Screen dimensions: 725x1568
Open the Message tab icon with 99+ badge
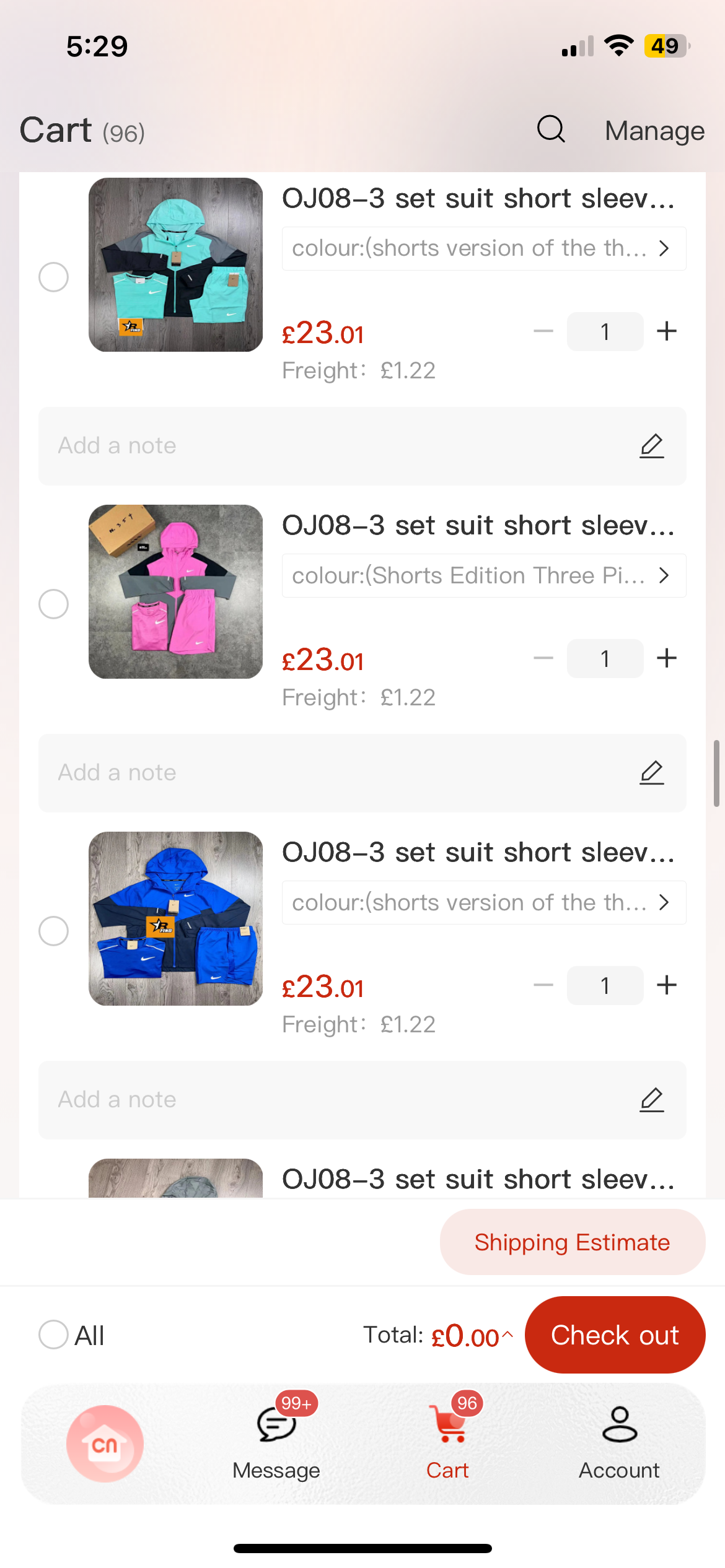pyautogui.click(x=276, y=1425)
